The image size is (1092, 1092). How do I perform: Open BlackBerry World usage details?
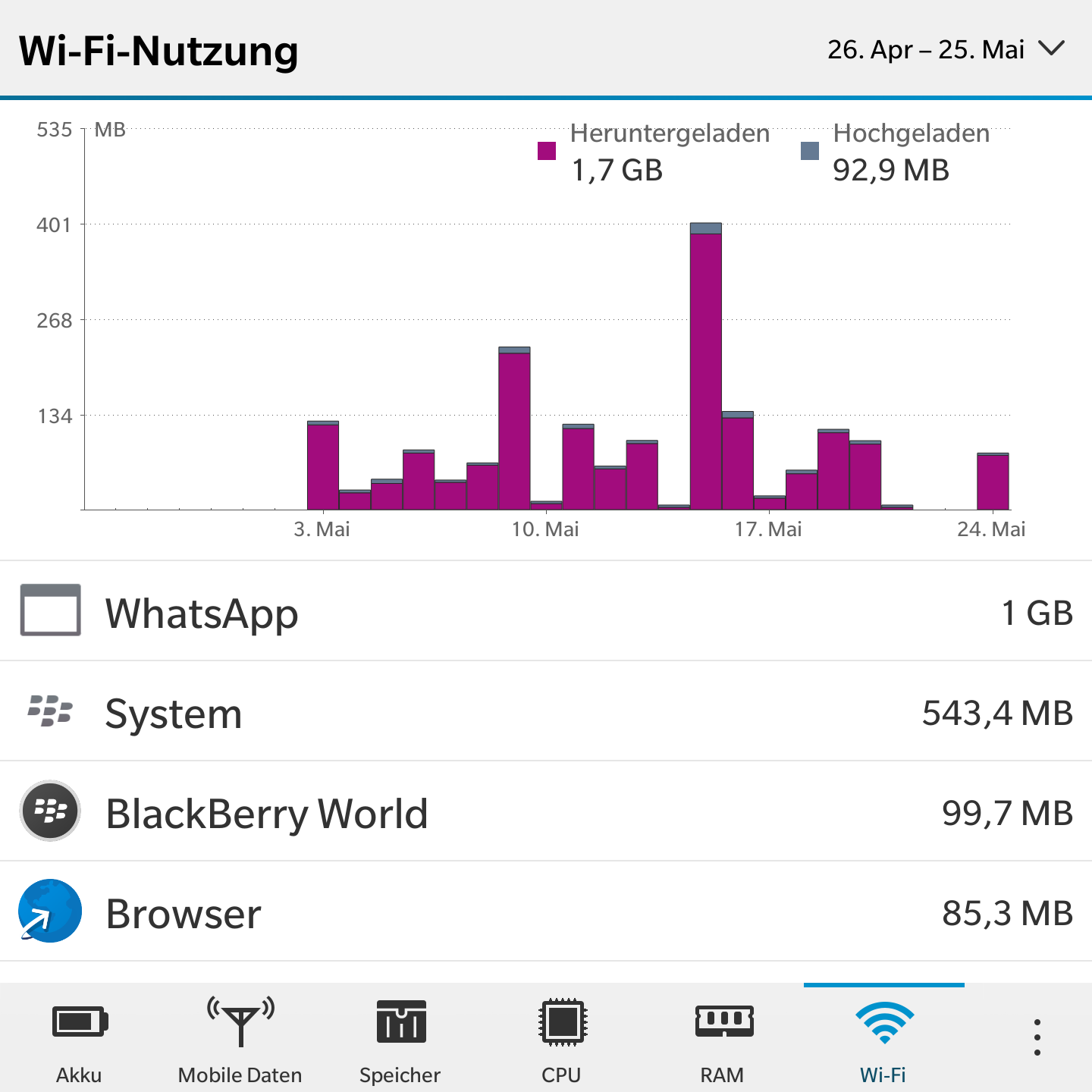(546, 811)
